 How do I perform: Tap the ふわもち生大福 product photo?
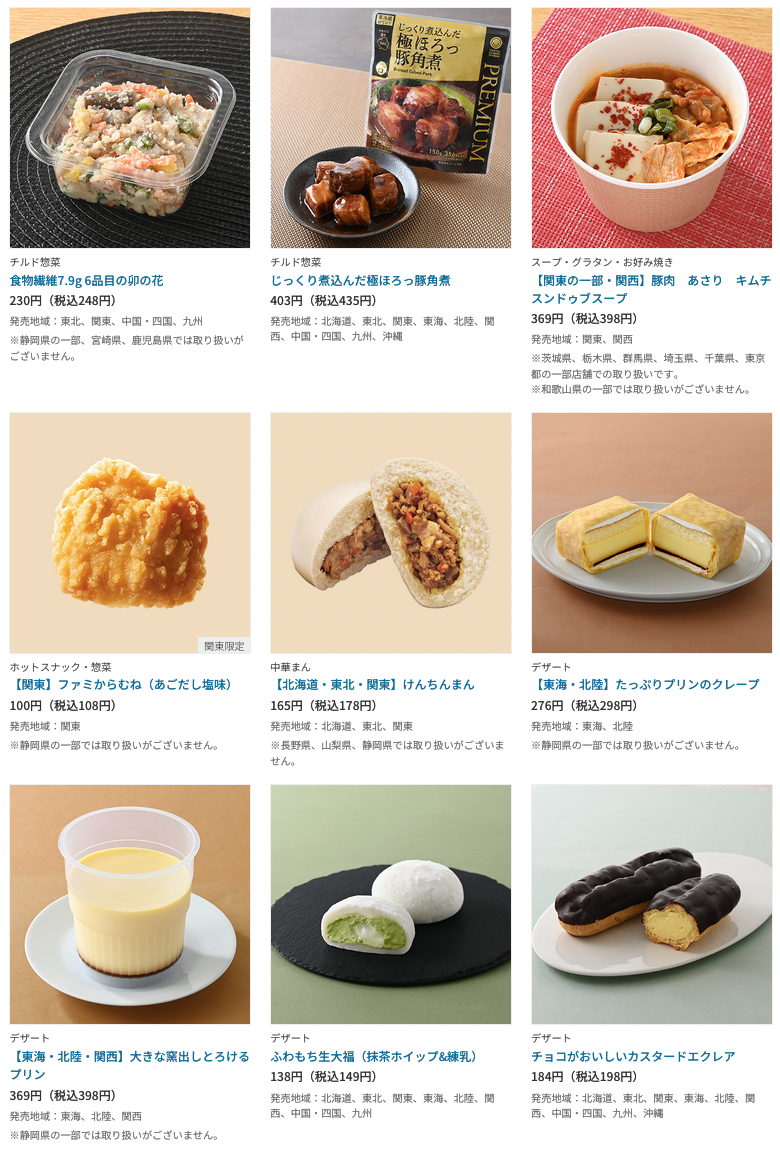pyautogui.click(x=390, y=904)
